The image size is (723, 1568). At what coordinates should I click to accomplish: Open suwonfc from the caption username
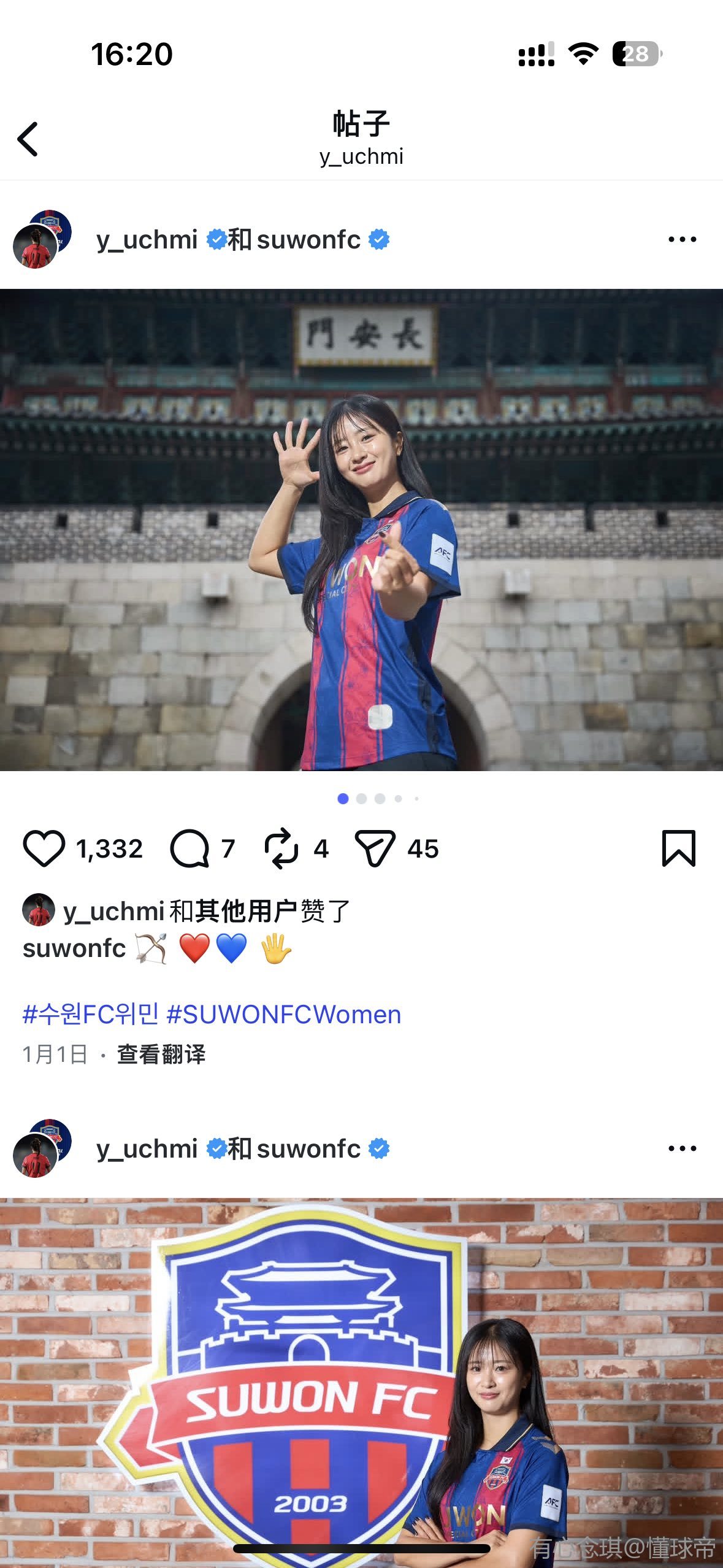(x=74, y=948)
